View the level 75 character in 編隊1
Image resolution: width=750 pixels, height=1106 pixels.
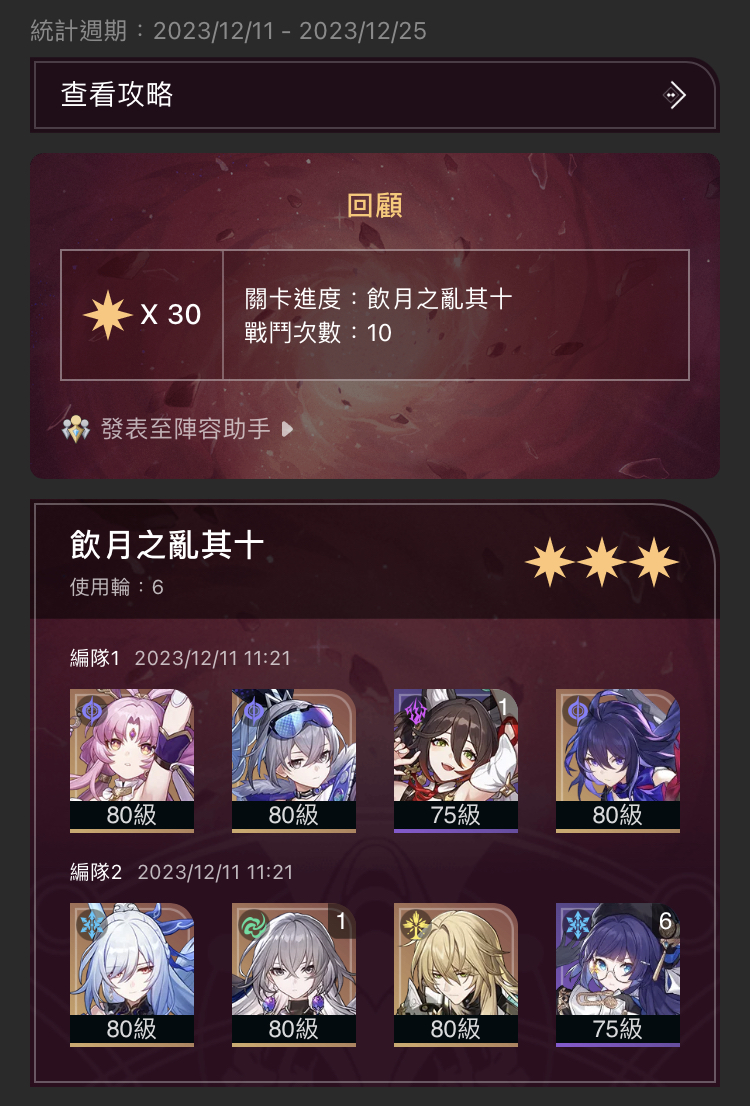(x=456, y=758)
